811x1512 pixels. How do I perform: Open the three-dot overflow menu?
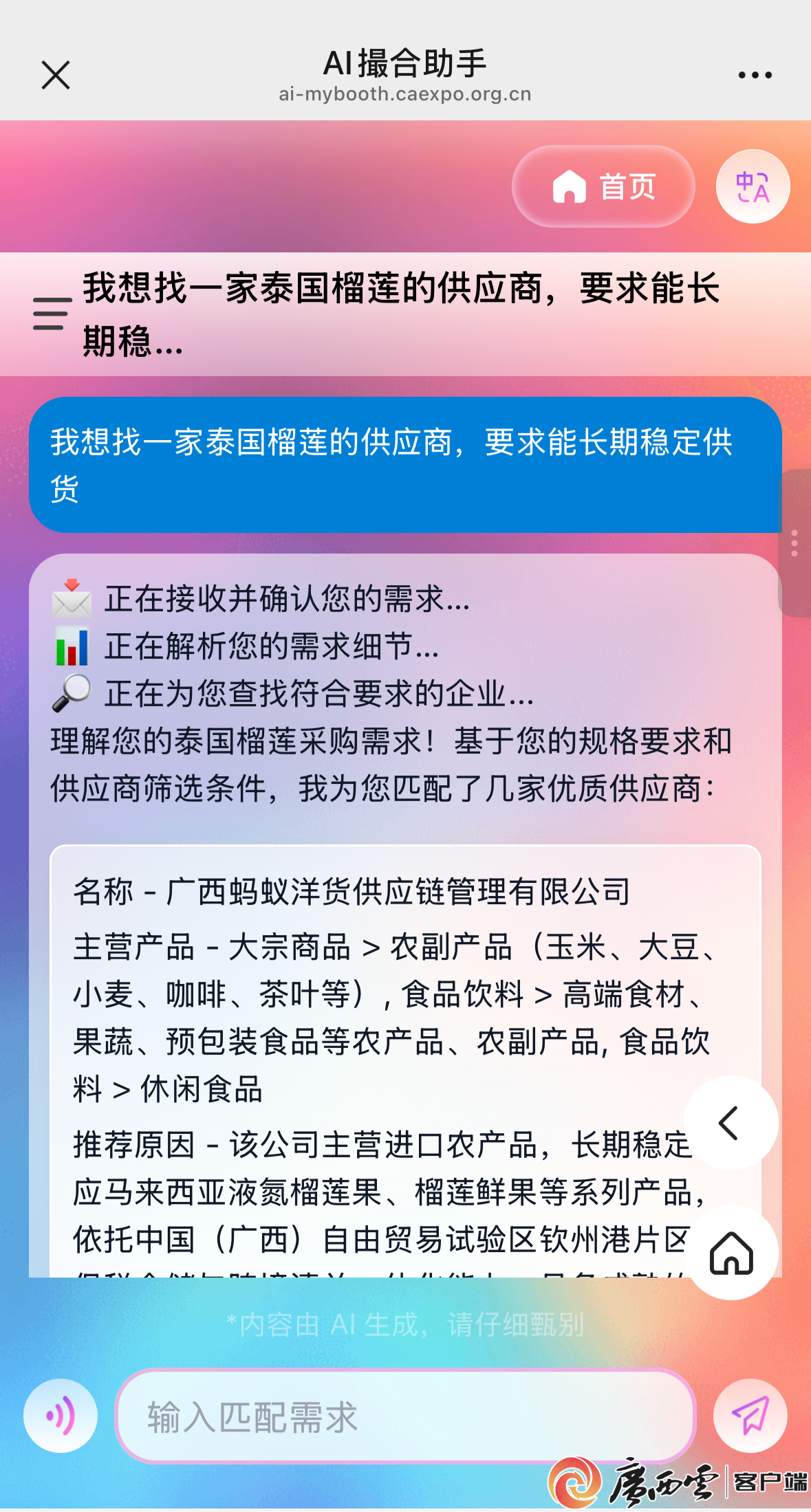tap(755, 75)
